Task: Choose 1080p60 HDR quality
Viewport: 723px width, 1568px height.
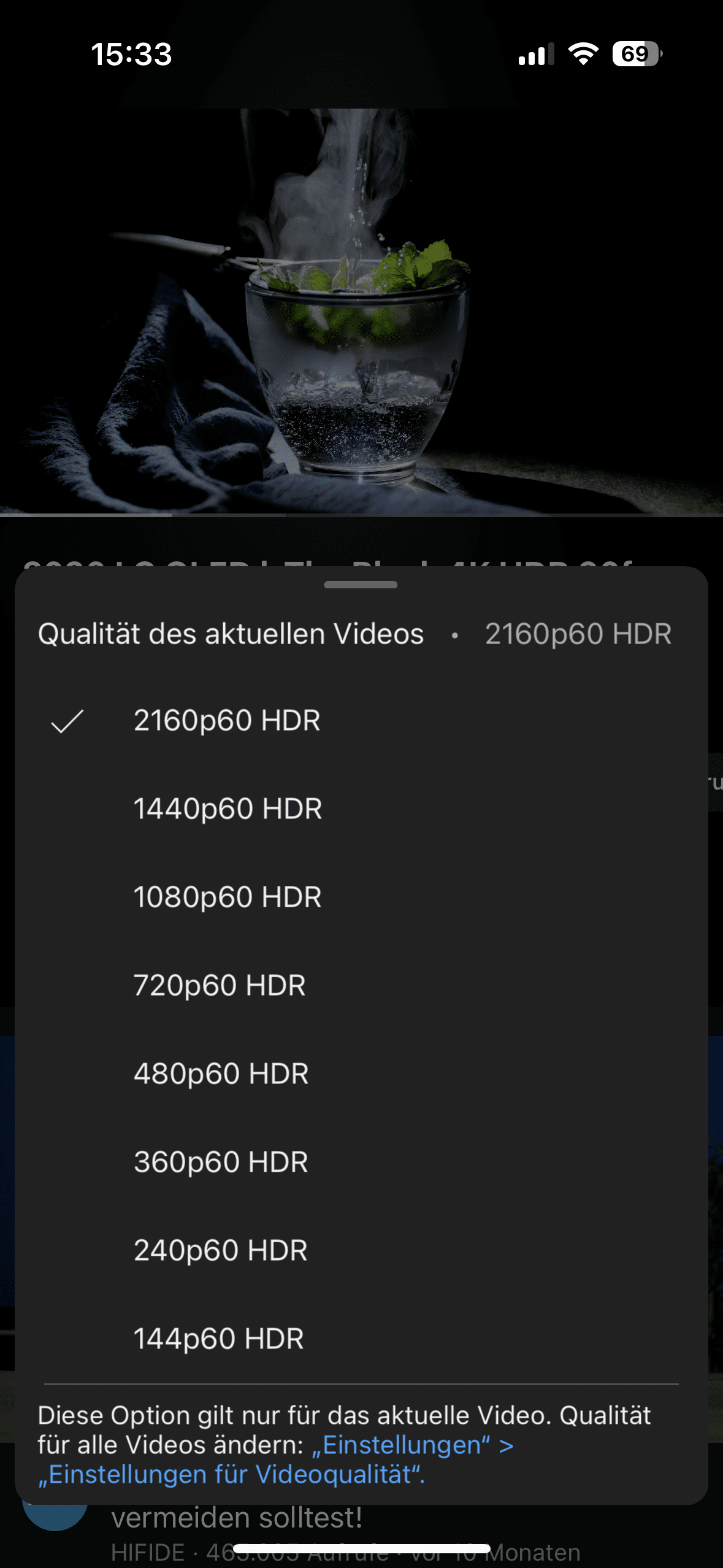Action: [x=361, y=897]
